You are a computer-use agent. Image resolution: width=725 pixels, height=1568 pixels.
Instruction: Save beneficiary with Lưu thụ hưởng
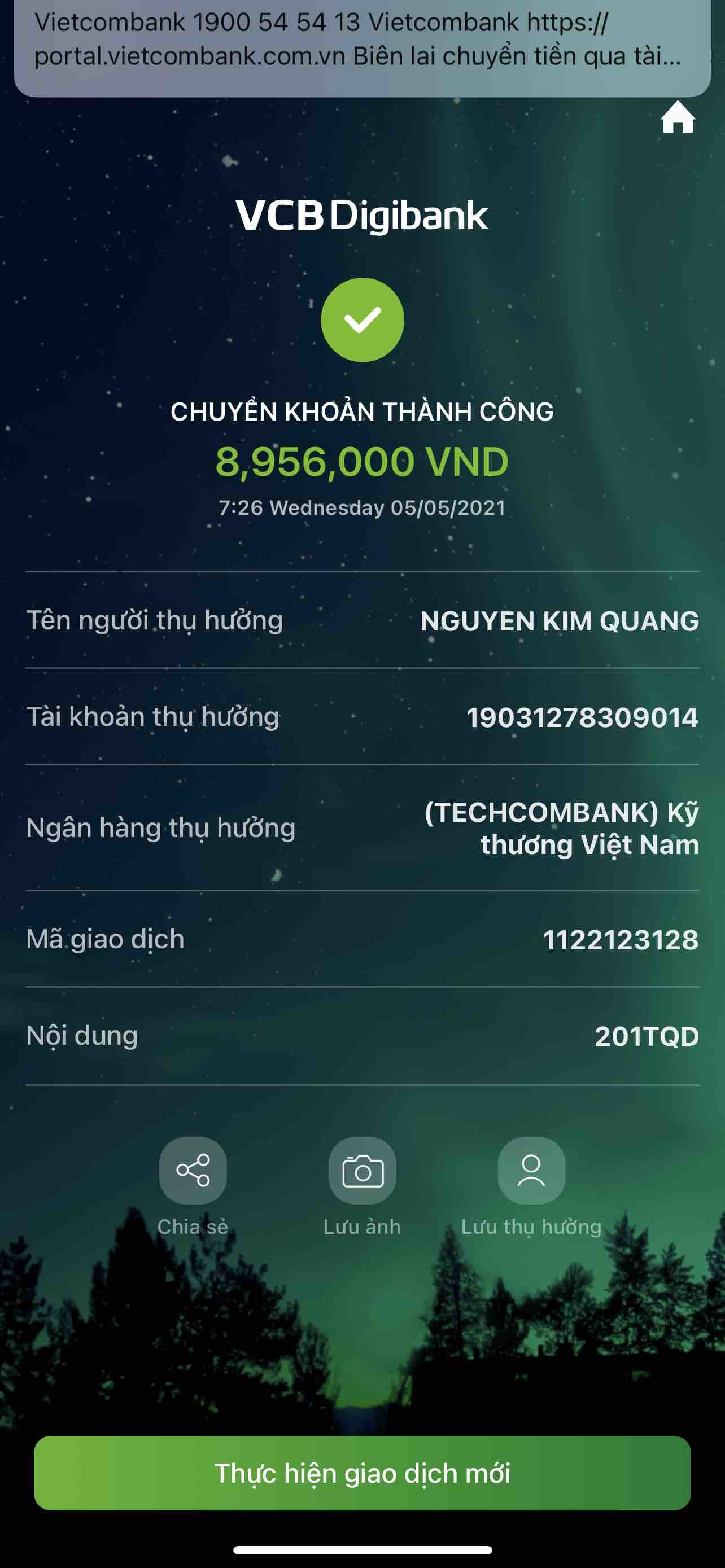click(x=531, y=1170)
